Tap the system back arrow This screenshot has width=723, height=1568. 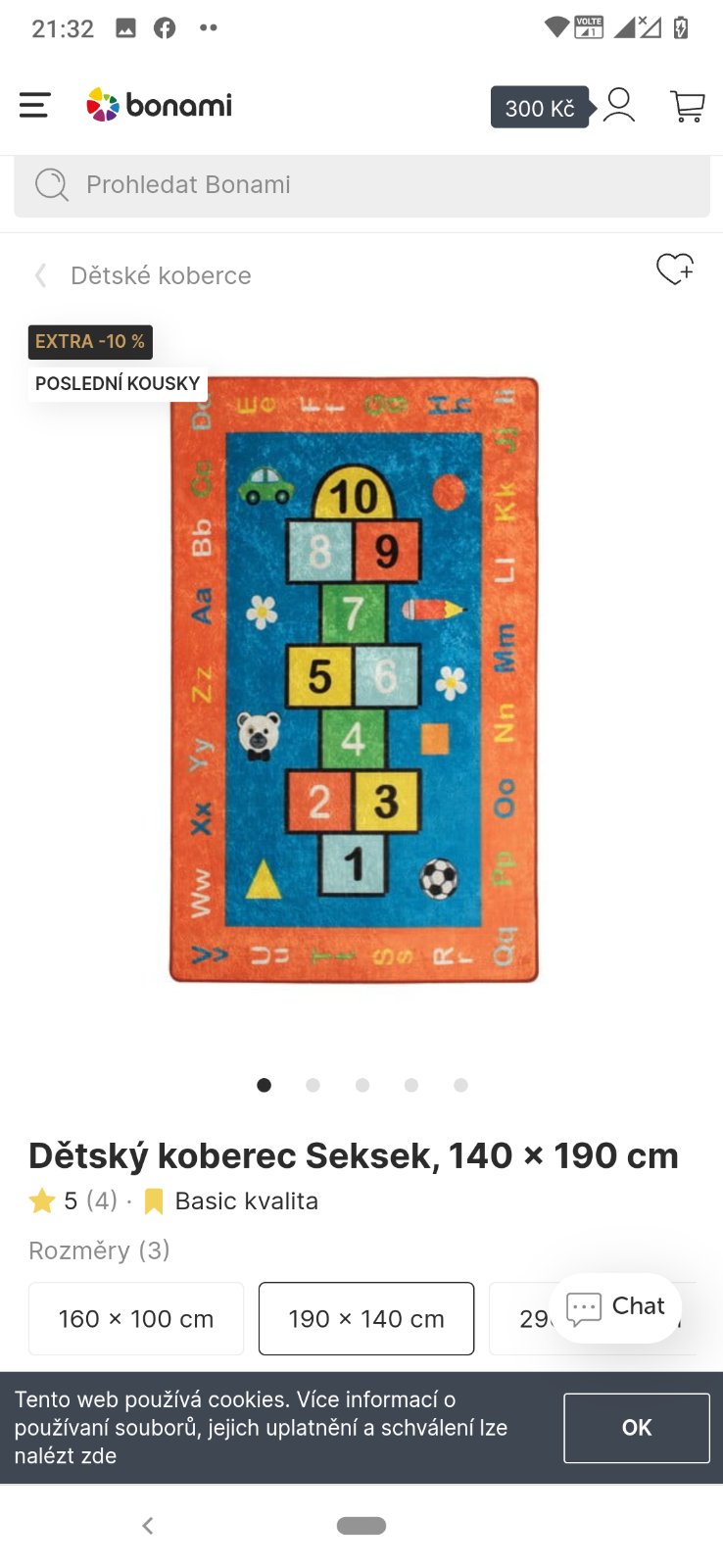pos(148,1526)
